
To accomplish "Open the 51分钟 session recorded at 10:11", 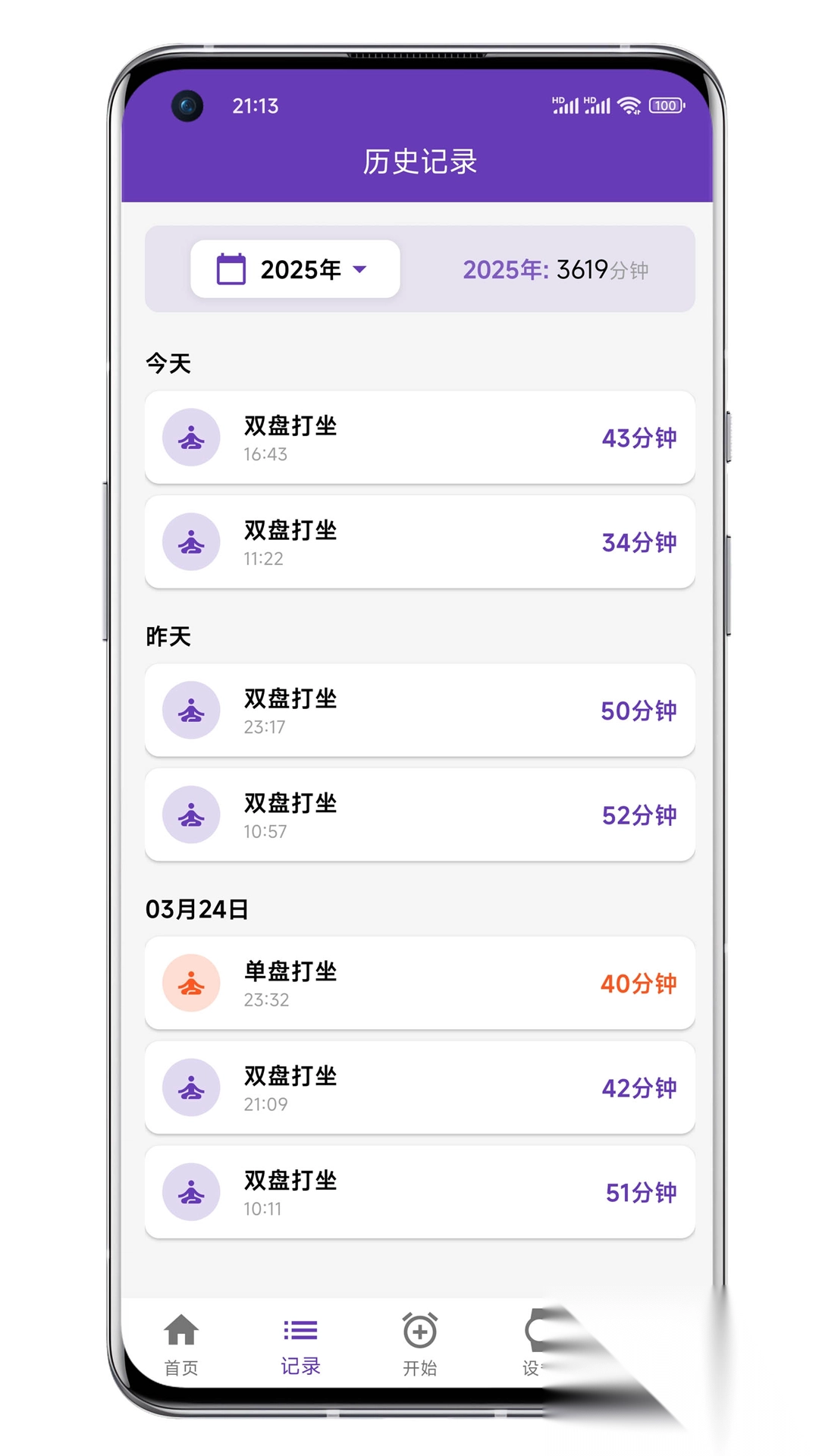I will pos(419,1191).
